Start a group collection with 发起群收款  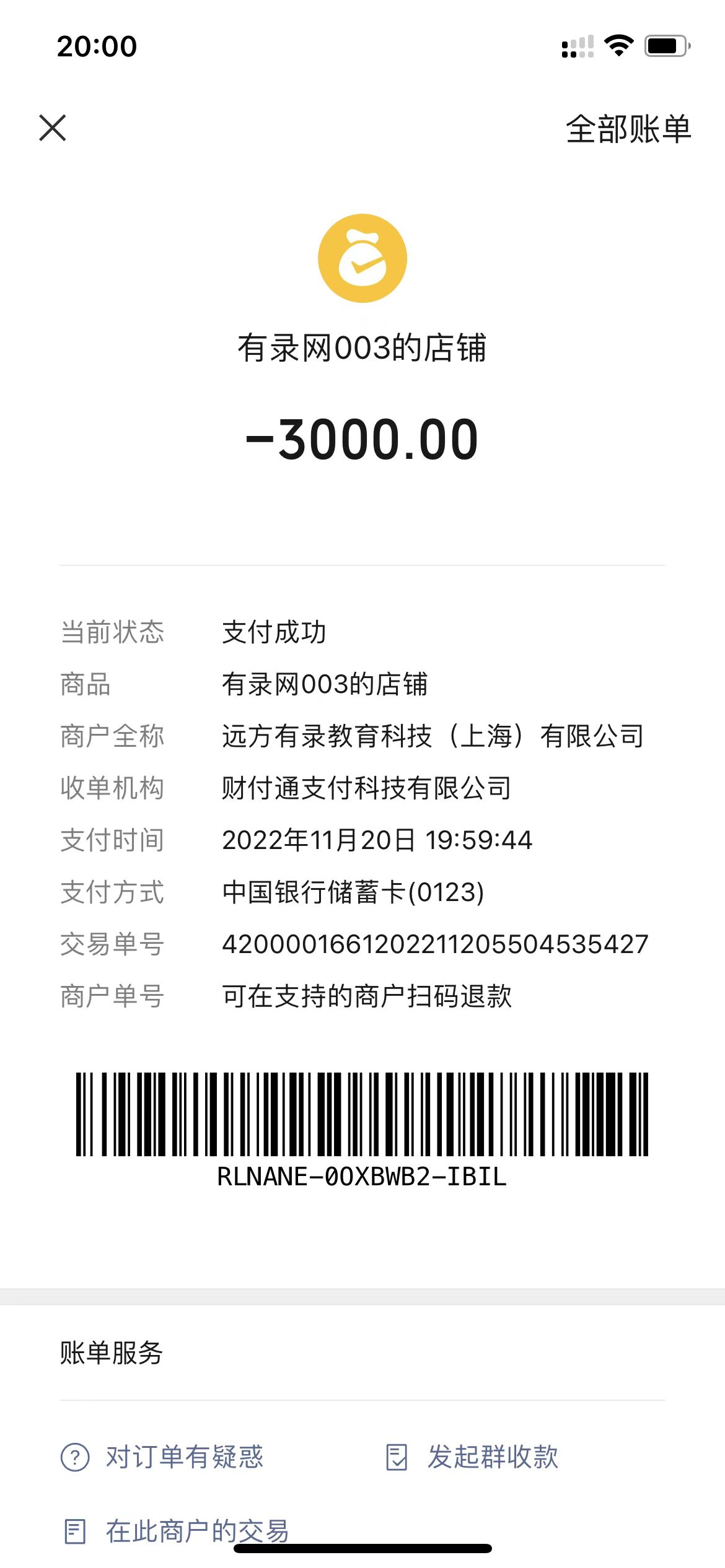click(x=472, y=1457)
